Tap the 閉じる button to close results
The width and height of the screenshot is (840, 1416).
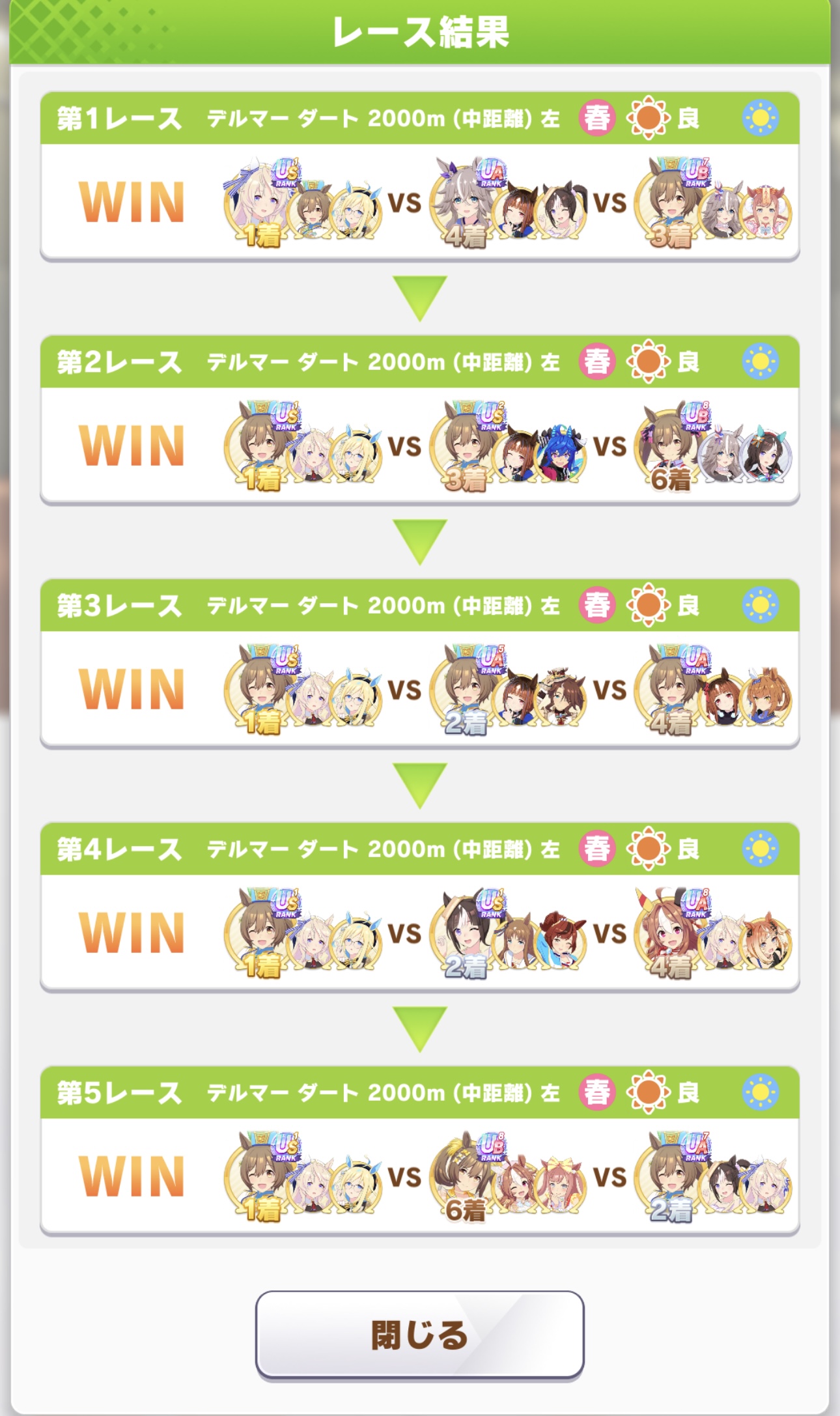pos(419,1335)
